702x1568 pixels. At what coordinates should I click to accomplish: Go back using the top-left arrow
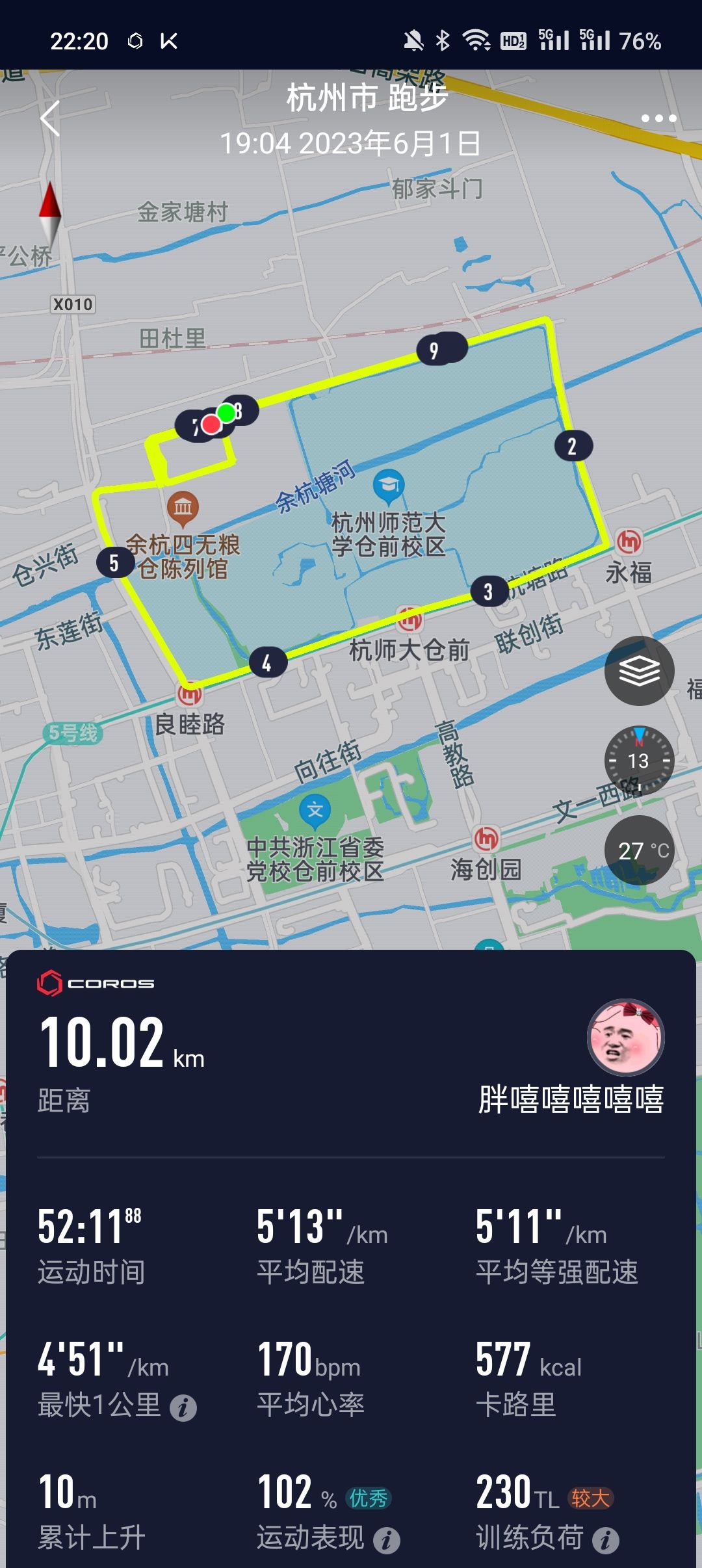[50, 118]
